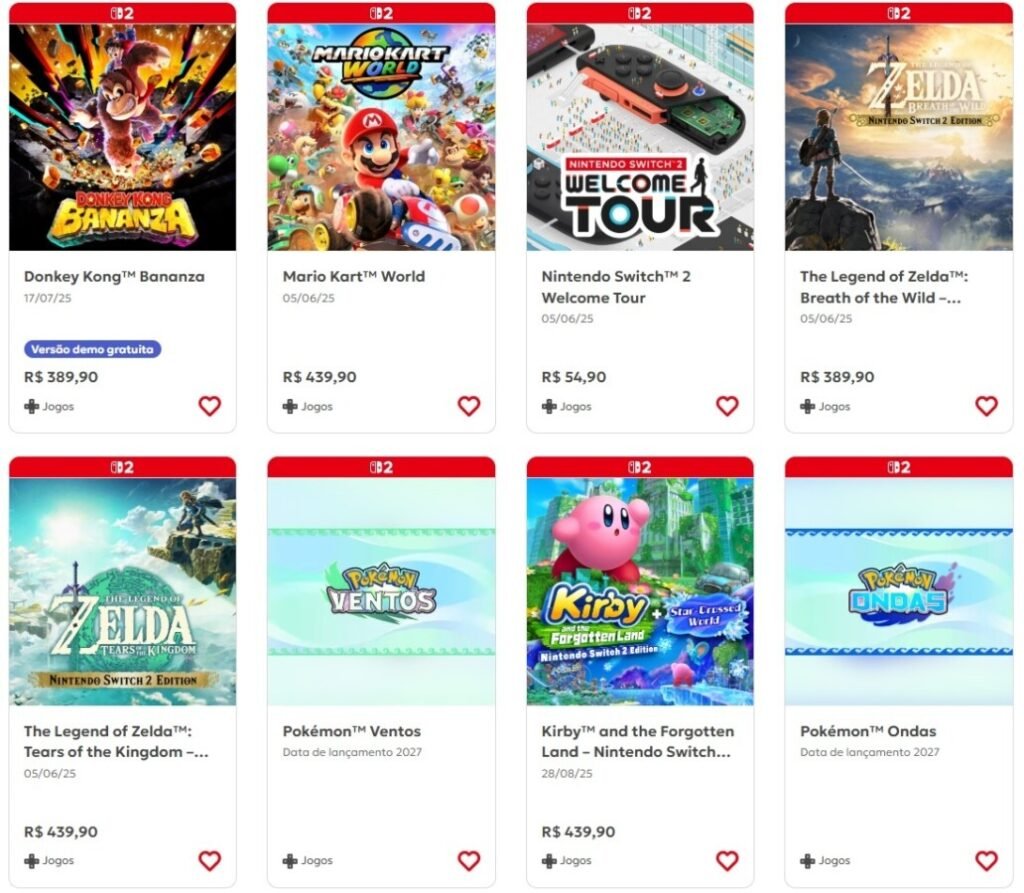Open the Pokémon Ondas game card
The height and width of the screenshot is (893, 1024).
pos(898,592)
